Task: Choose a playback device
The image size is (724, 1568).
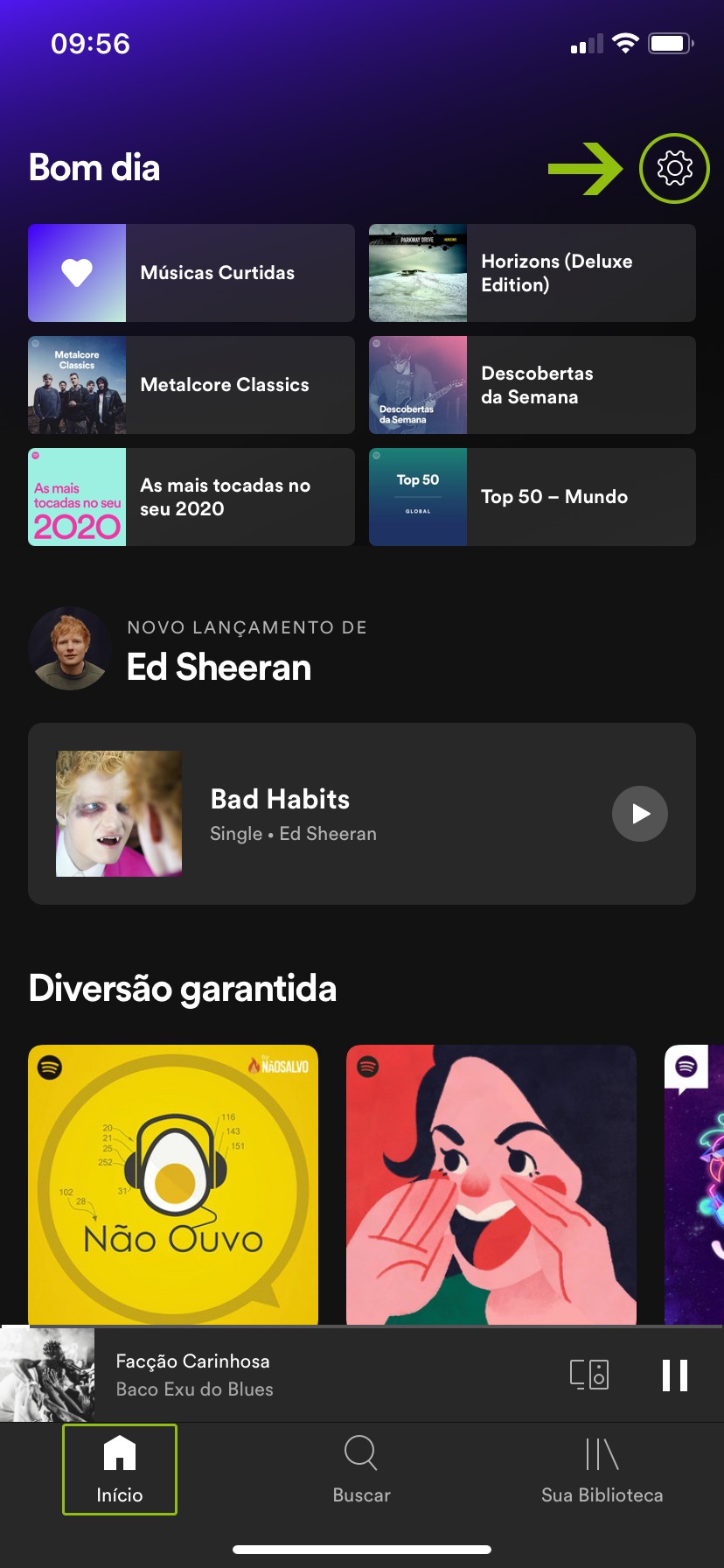Action: 589,1375
